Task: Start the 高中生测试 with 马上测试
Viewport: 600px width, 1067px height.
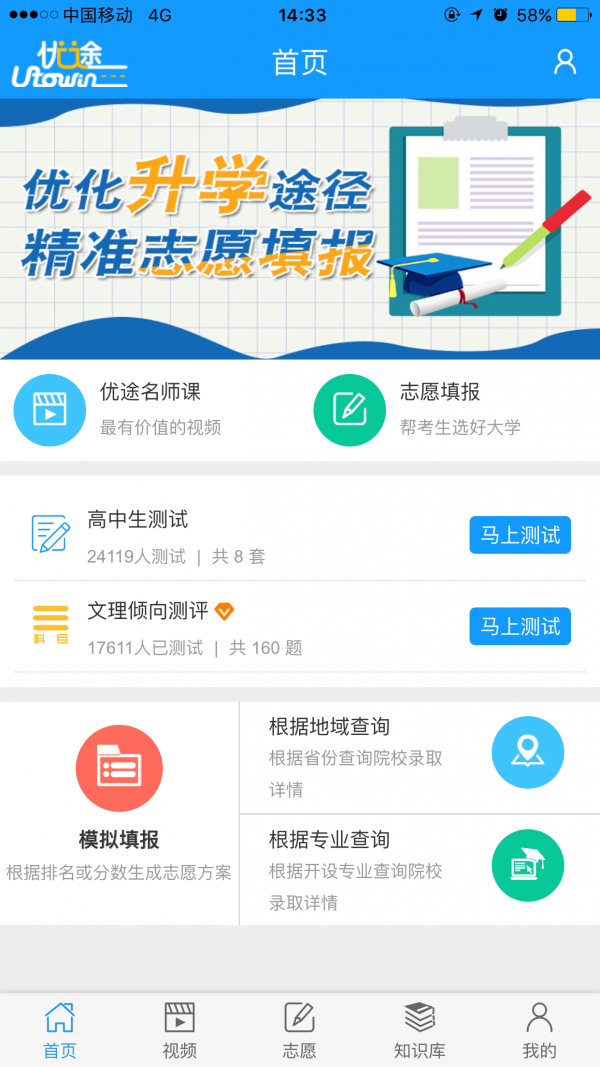Action: click(520, 535)
